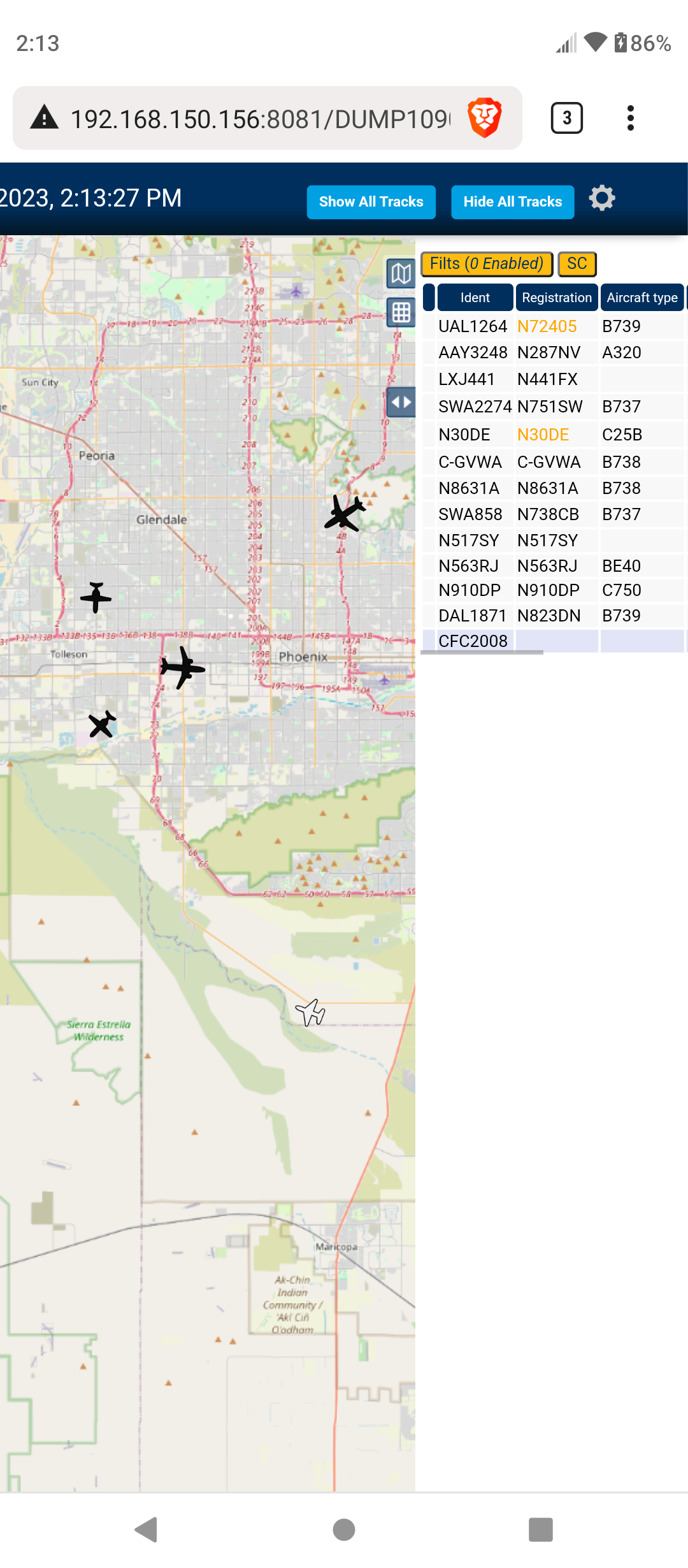Tap the sidebar expand arrows
Image resolution: width=688 pixels, height=1568 pixels.
[x=401, y=402]
